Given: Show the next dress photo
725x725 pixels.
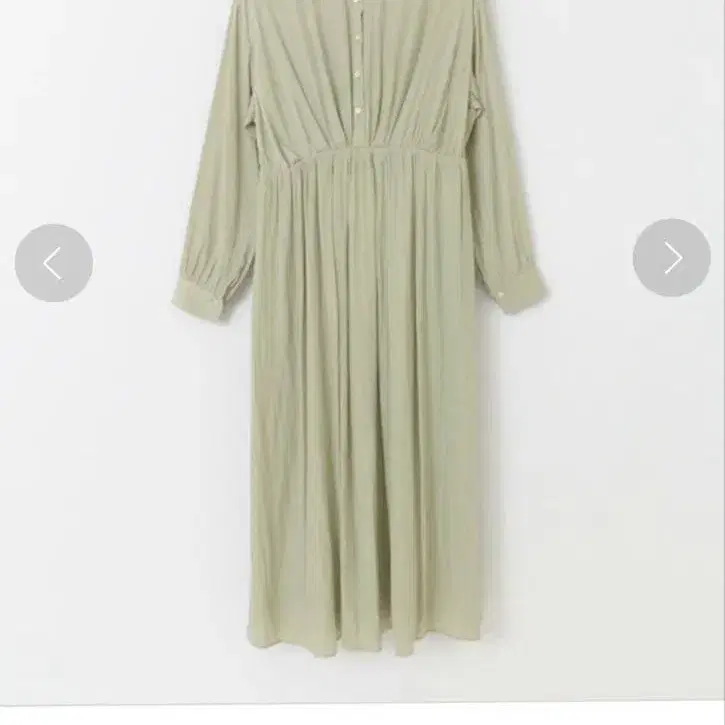Looking at the screenshot, I should point(671,258).
